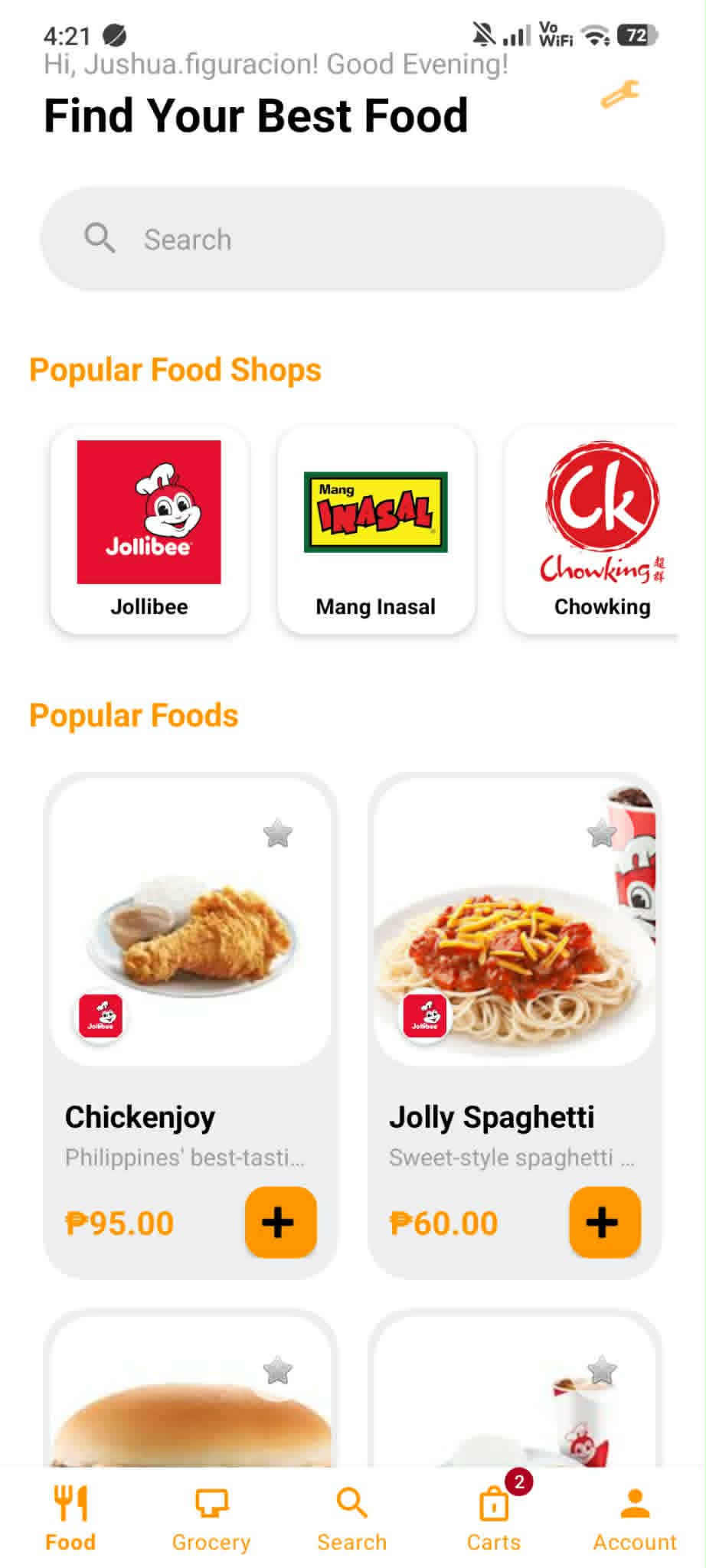The image size is (706, 1568).
Task: Favorite Chickenjoy with its star icon
Action: [x=278, y=833]
